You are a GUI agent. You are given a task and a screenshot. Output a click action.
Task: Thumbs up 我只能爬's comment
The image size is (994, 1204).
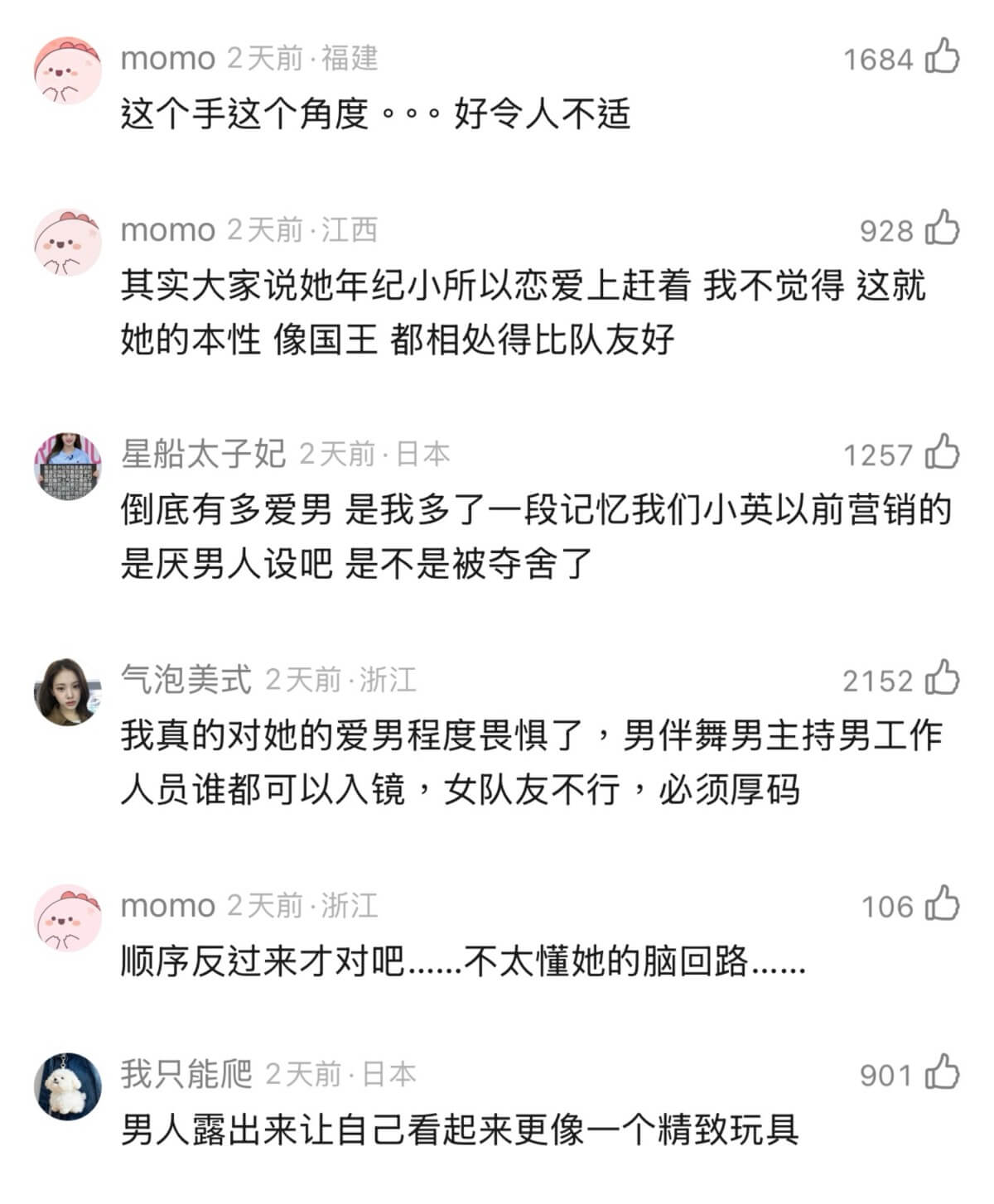click(942, 1073)
